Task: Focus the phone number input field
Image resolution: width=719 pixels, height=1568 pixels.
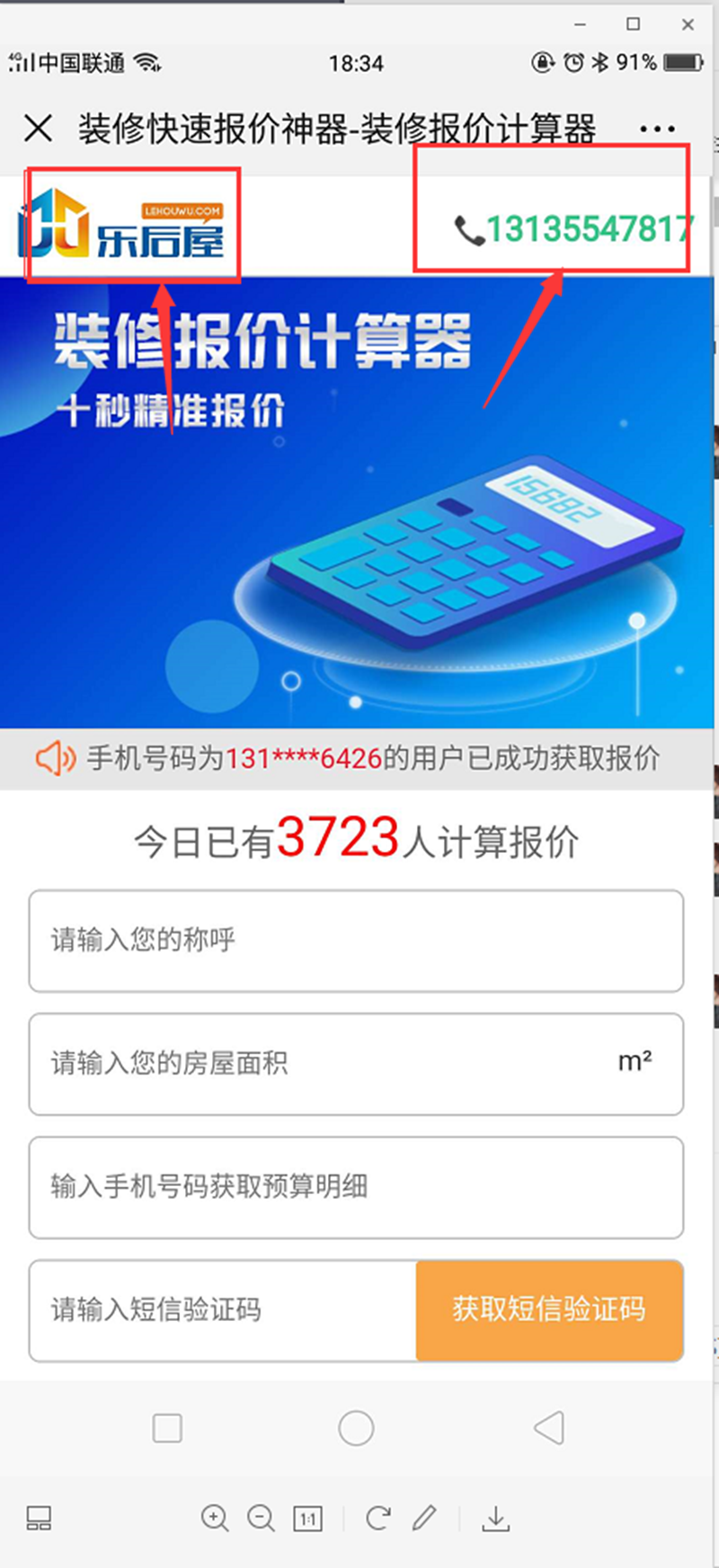Action: pos(356,1187)
